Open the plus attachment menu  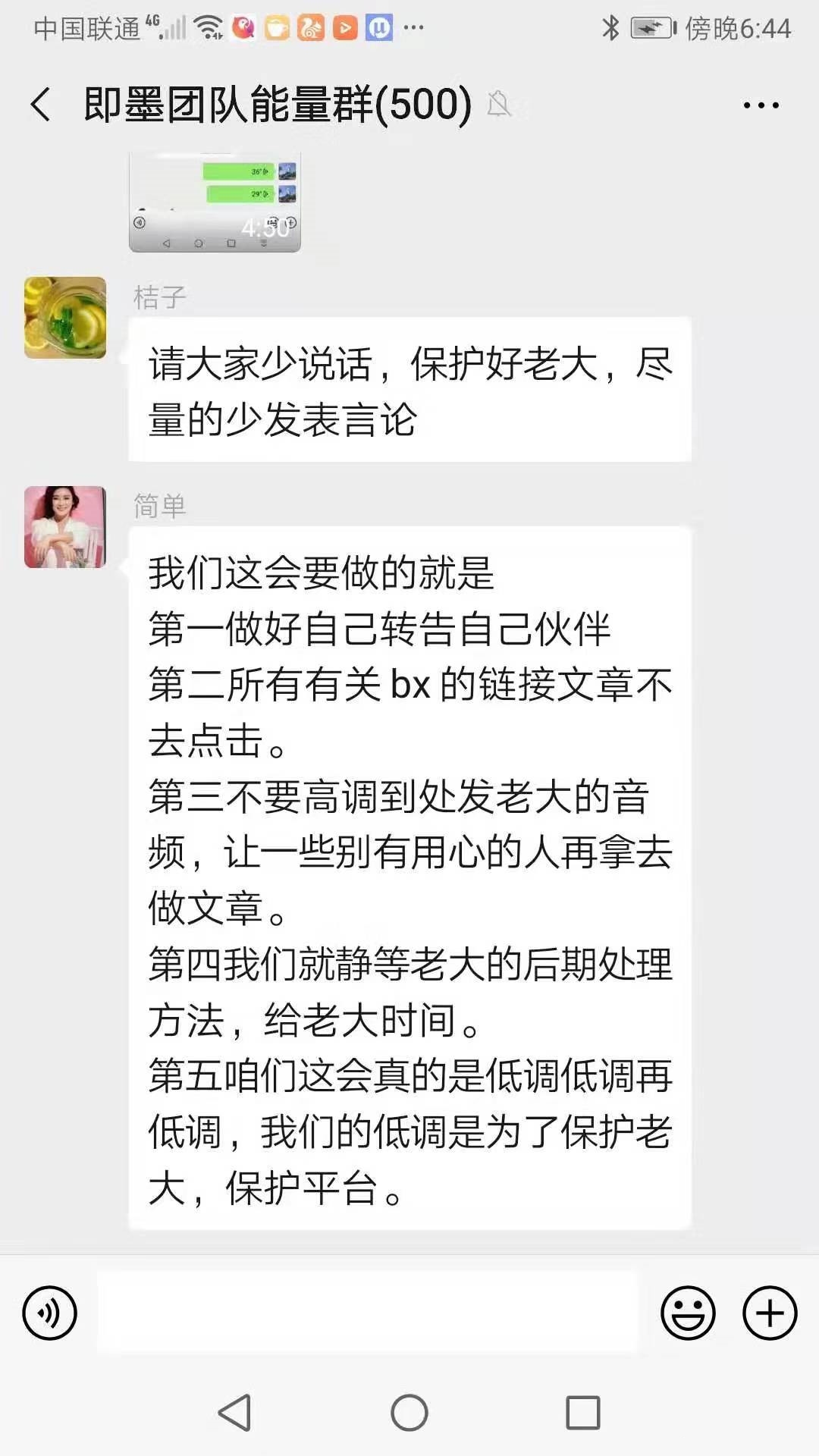point(769,1313)
